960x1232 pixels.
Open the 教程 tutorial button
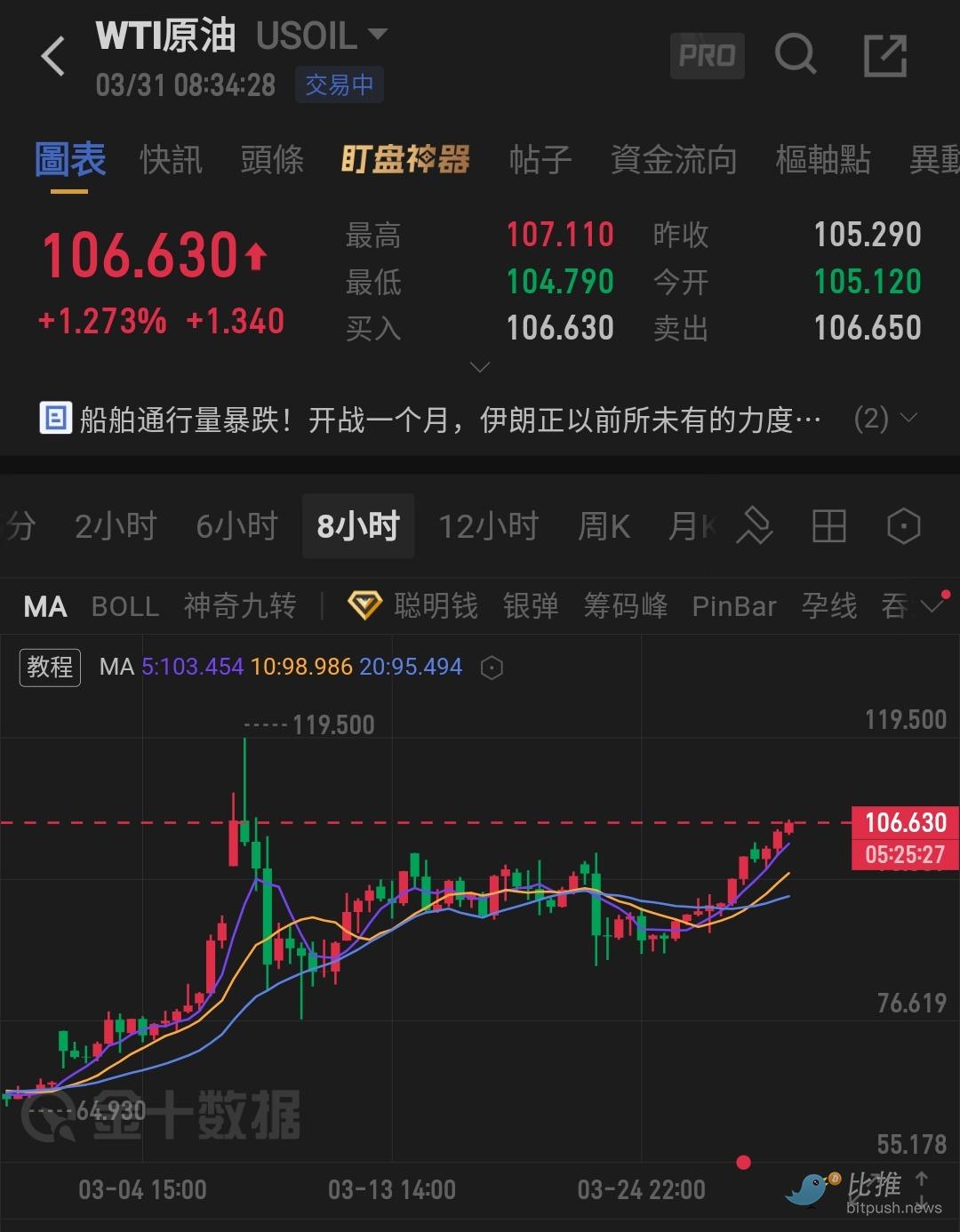50,667
